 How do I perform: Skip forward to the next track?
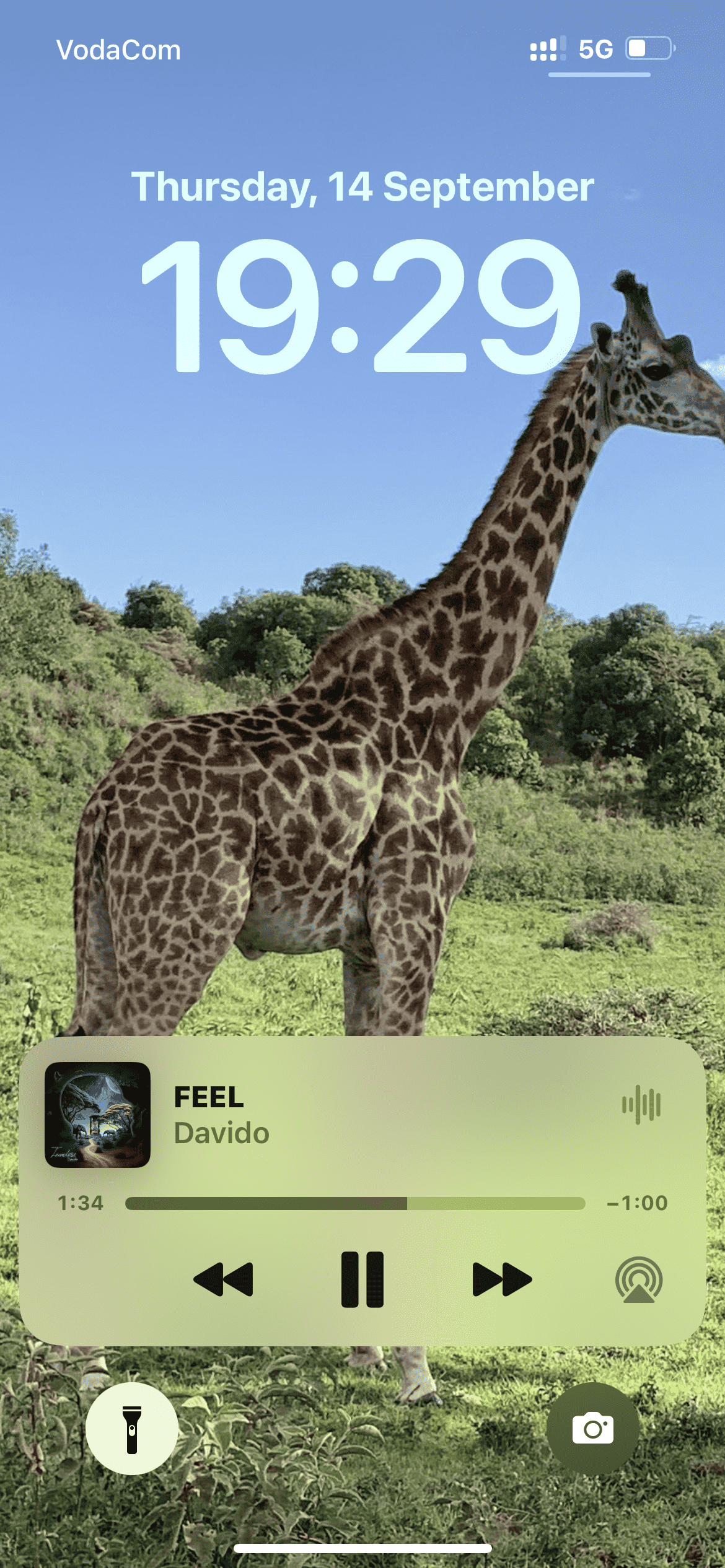502,1279
